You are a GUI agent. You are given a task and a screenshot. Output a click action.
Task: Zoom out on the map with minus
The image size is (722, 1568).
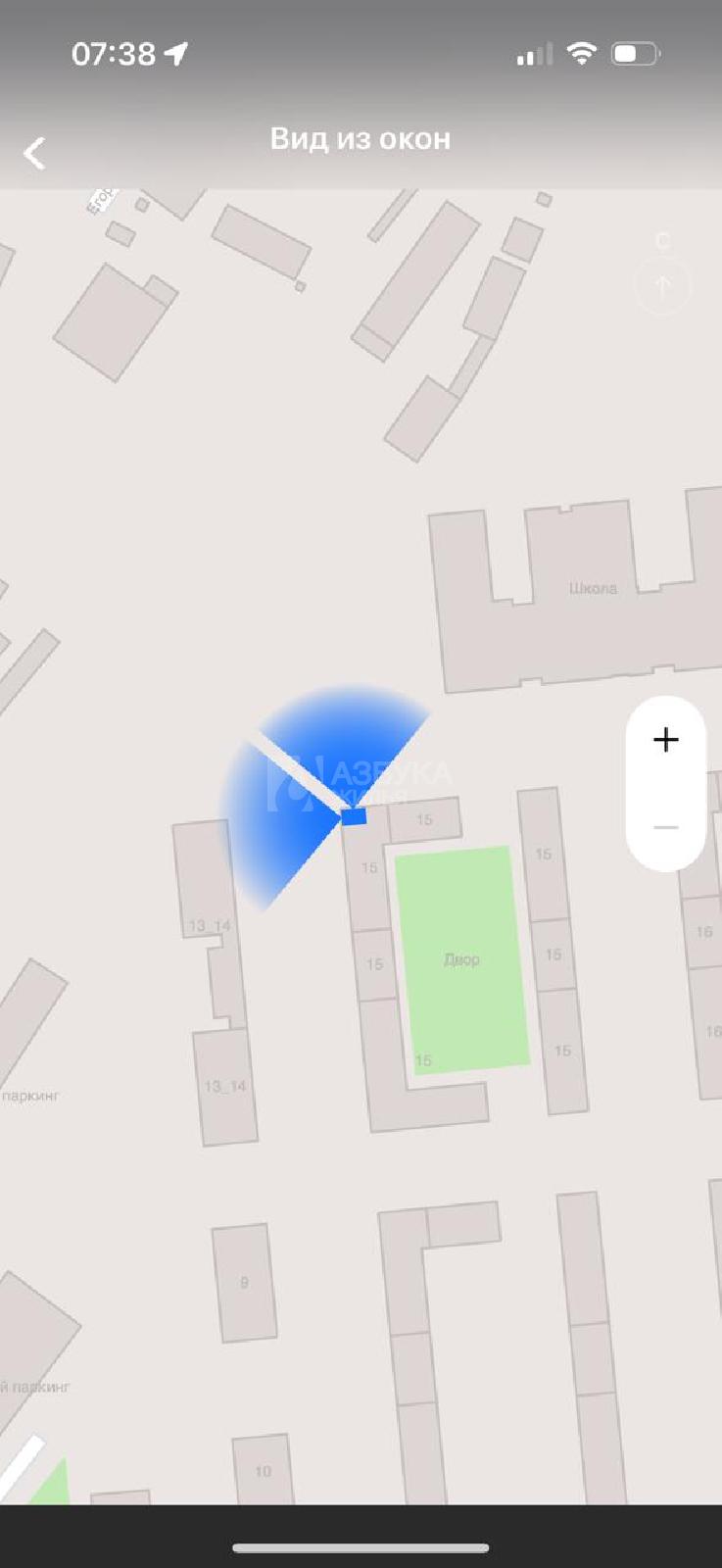point(666,827)
